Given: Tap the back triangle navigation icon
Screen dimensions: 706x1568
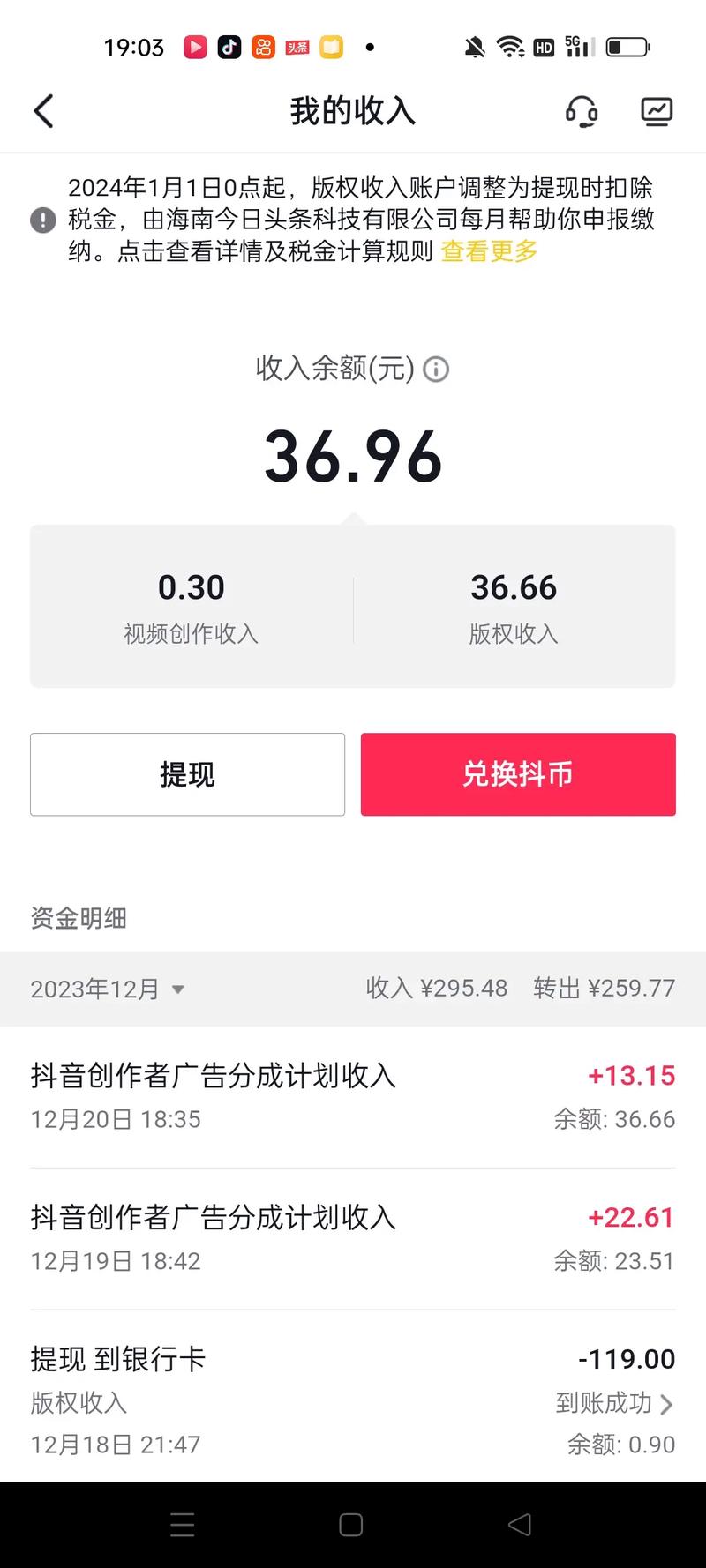Looking at the screenshot, I should [520, 1523].
